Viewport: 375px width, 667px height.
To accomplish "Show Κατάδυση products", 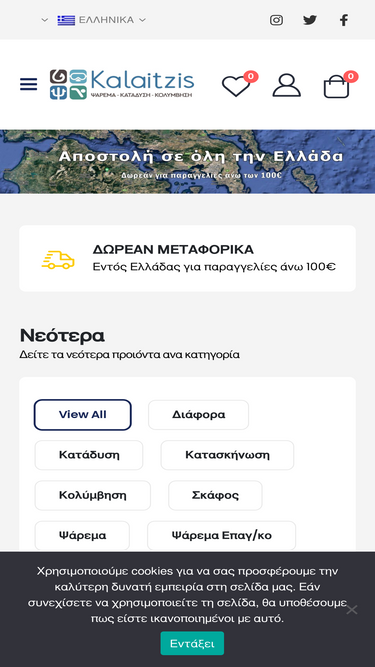I will coord(89,455).
